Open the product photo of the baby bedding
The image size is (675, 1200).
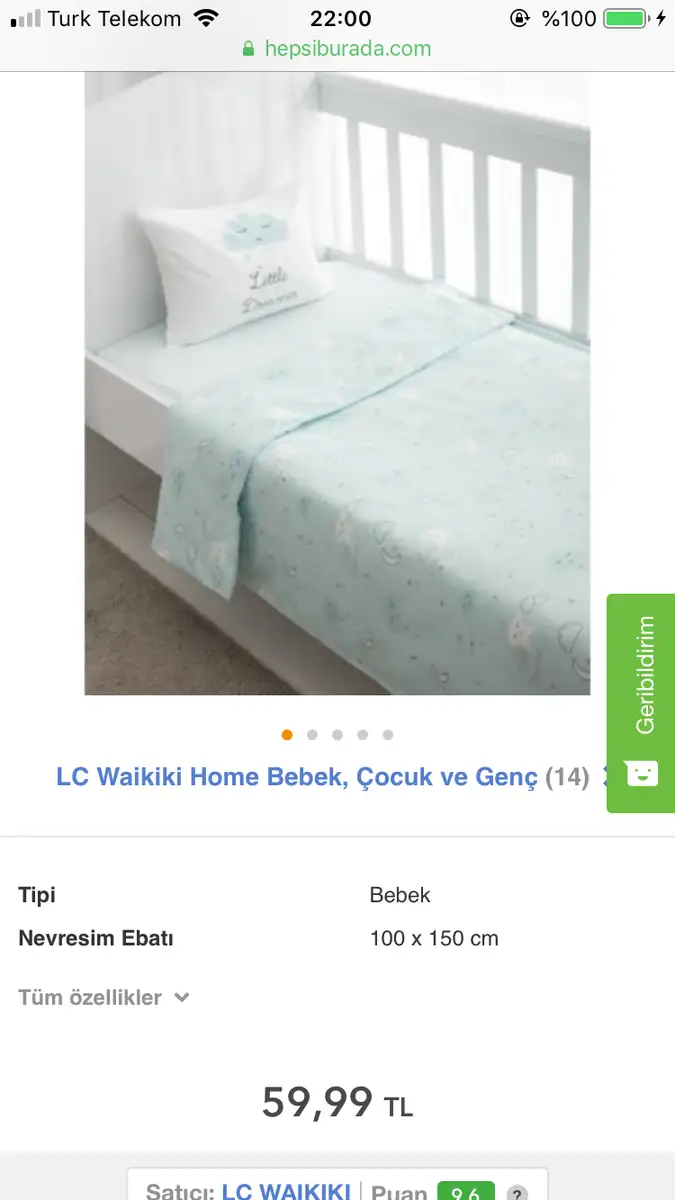(x=337, y=383)
